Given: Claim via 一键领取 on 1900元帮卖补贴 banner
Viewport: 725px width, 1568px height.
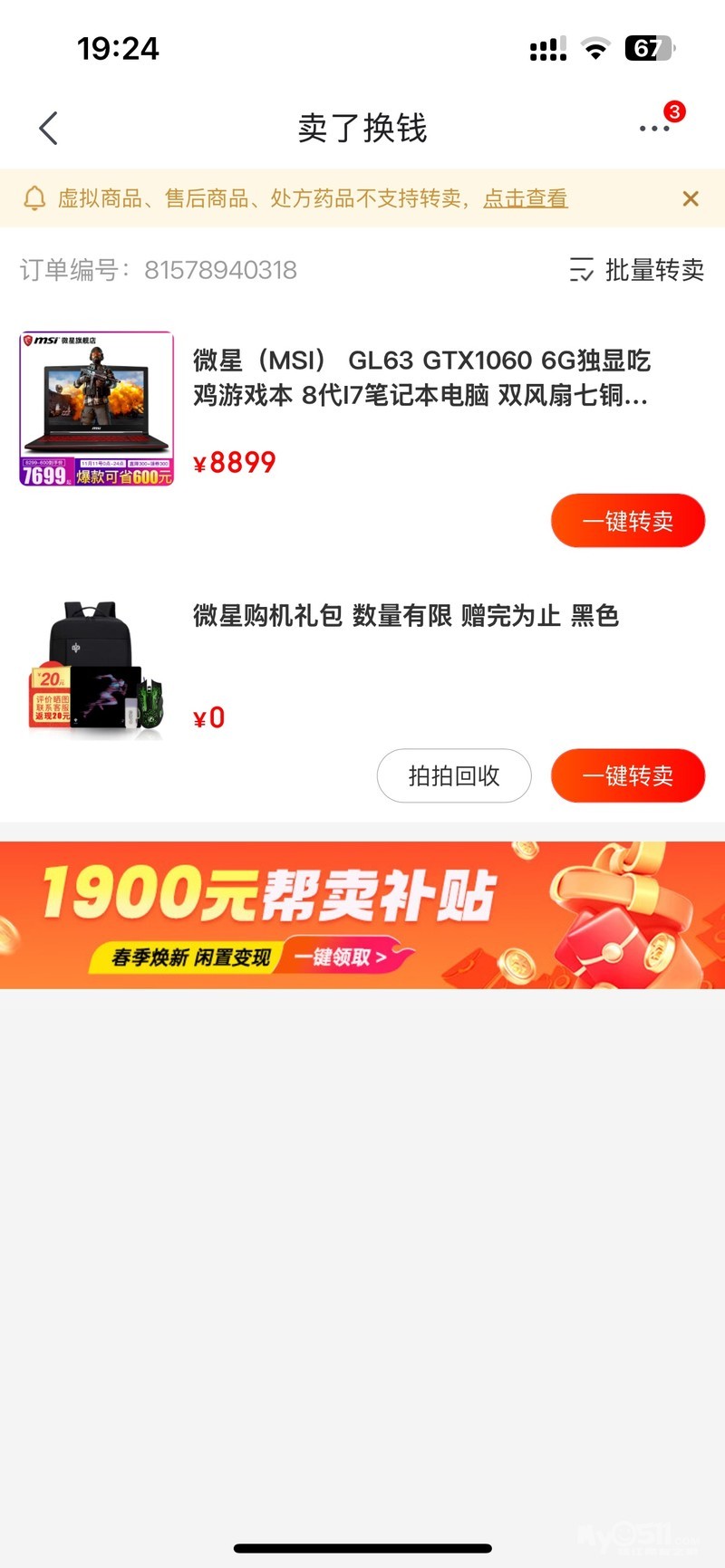Looking at the screenshot, I should coord(341,957).
